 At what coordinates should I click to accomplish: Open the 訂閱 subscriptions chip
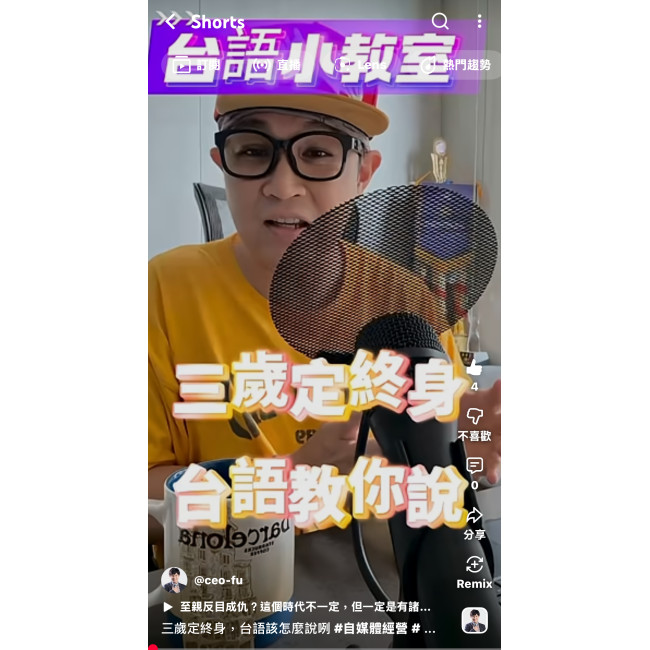[x=194, y=65]
